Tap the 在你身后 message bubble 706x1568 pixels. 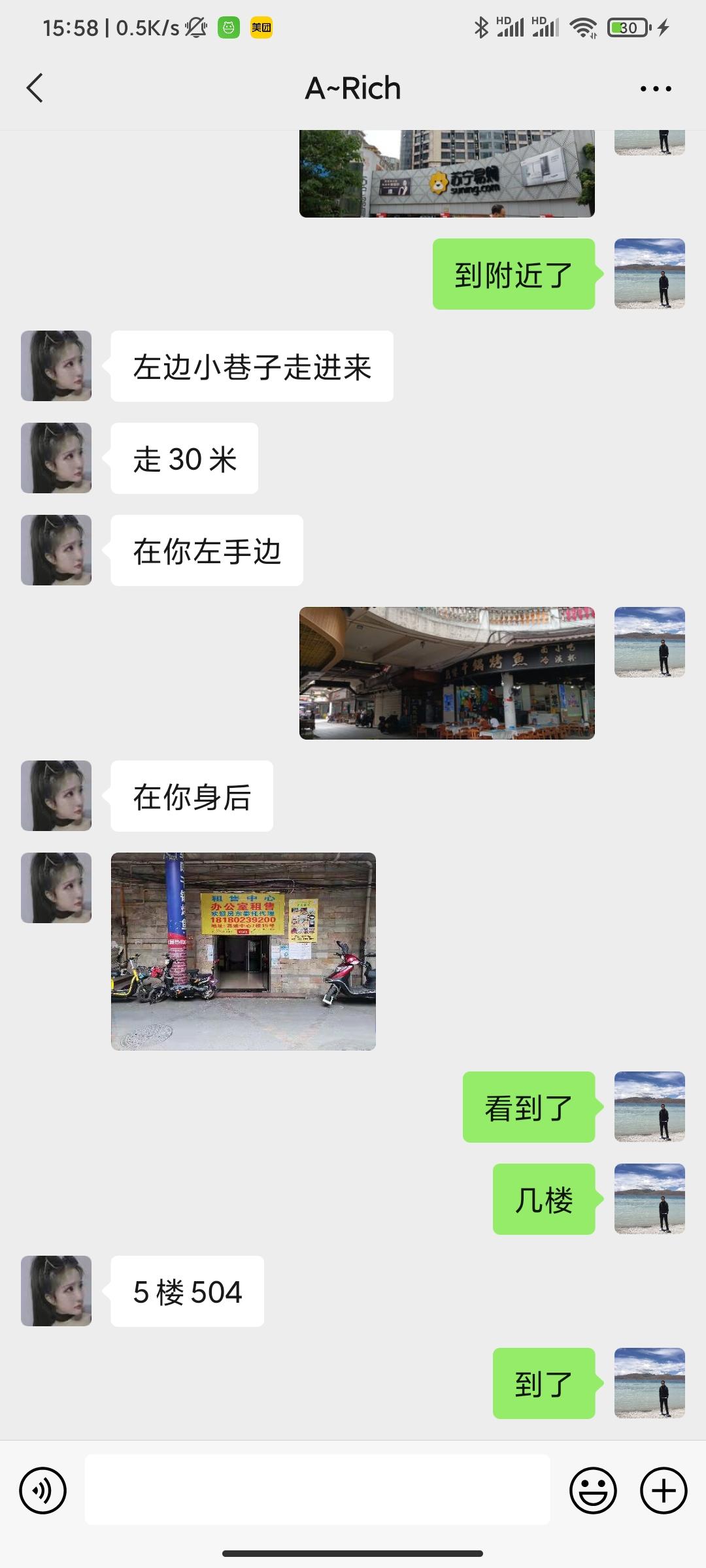192,794
